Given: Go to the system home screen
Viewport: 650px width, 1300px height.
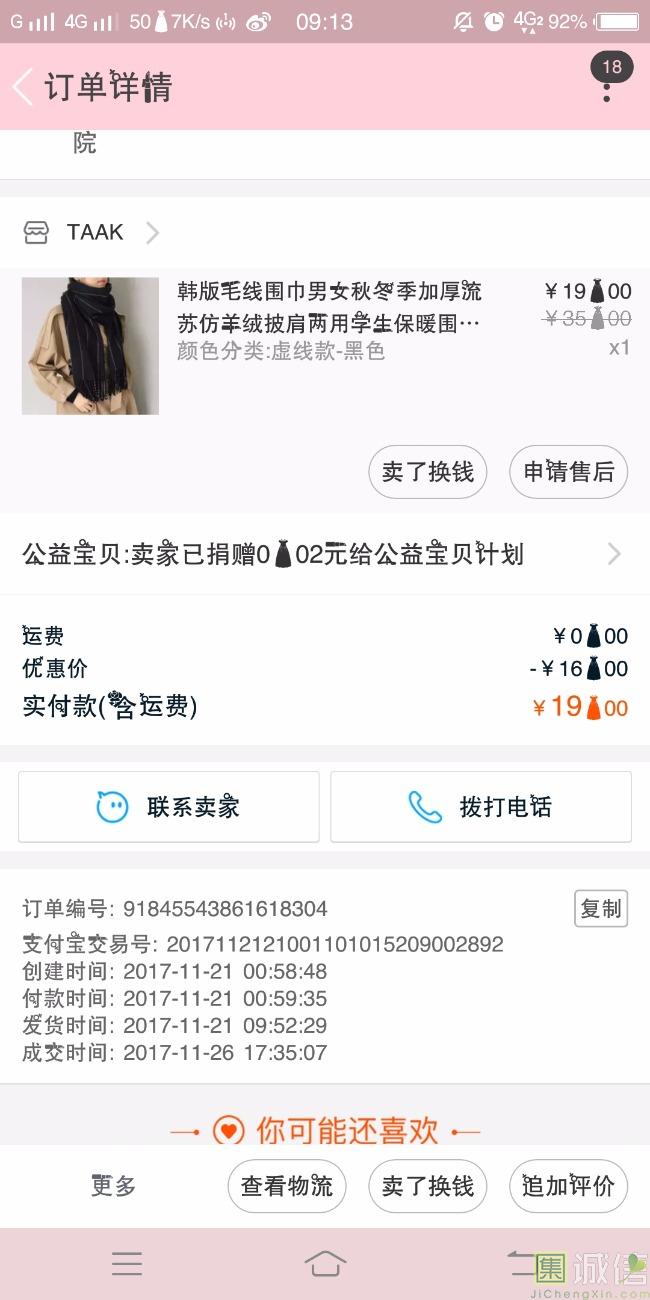Looking at the screenshot, I should (x=325, y=1263).
